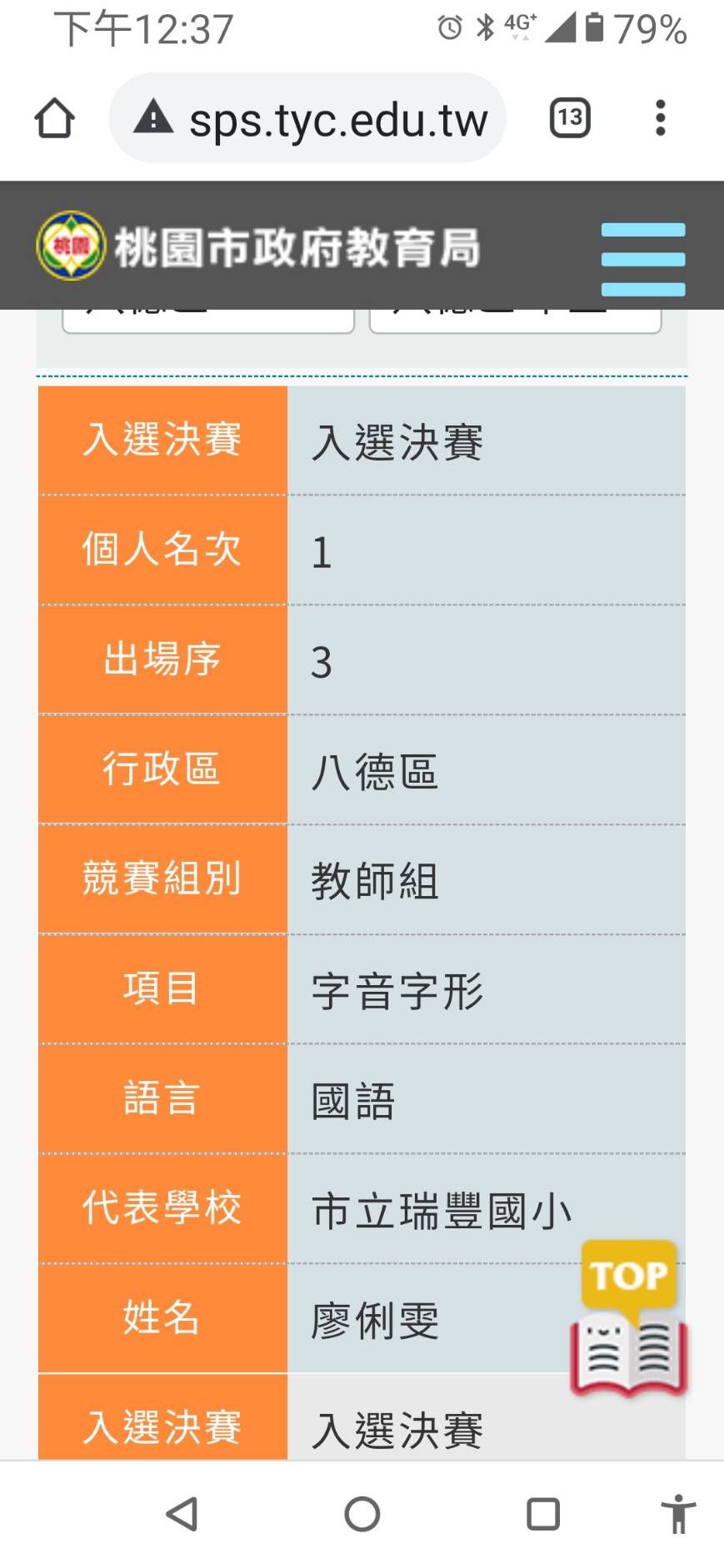This screenshot has width=724, height=1568.
Task: Tap the system back button
Action: point(182,1514)
